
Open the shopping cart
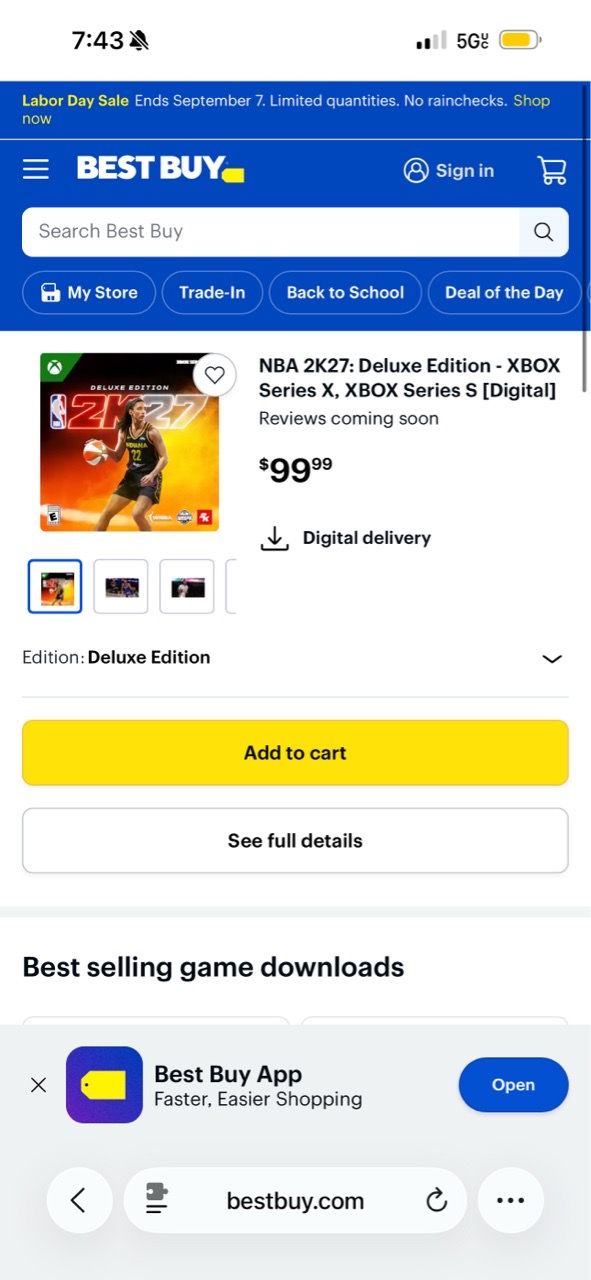[552, 170]
